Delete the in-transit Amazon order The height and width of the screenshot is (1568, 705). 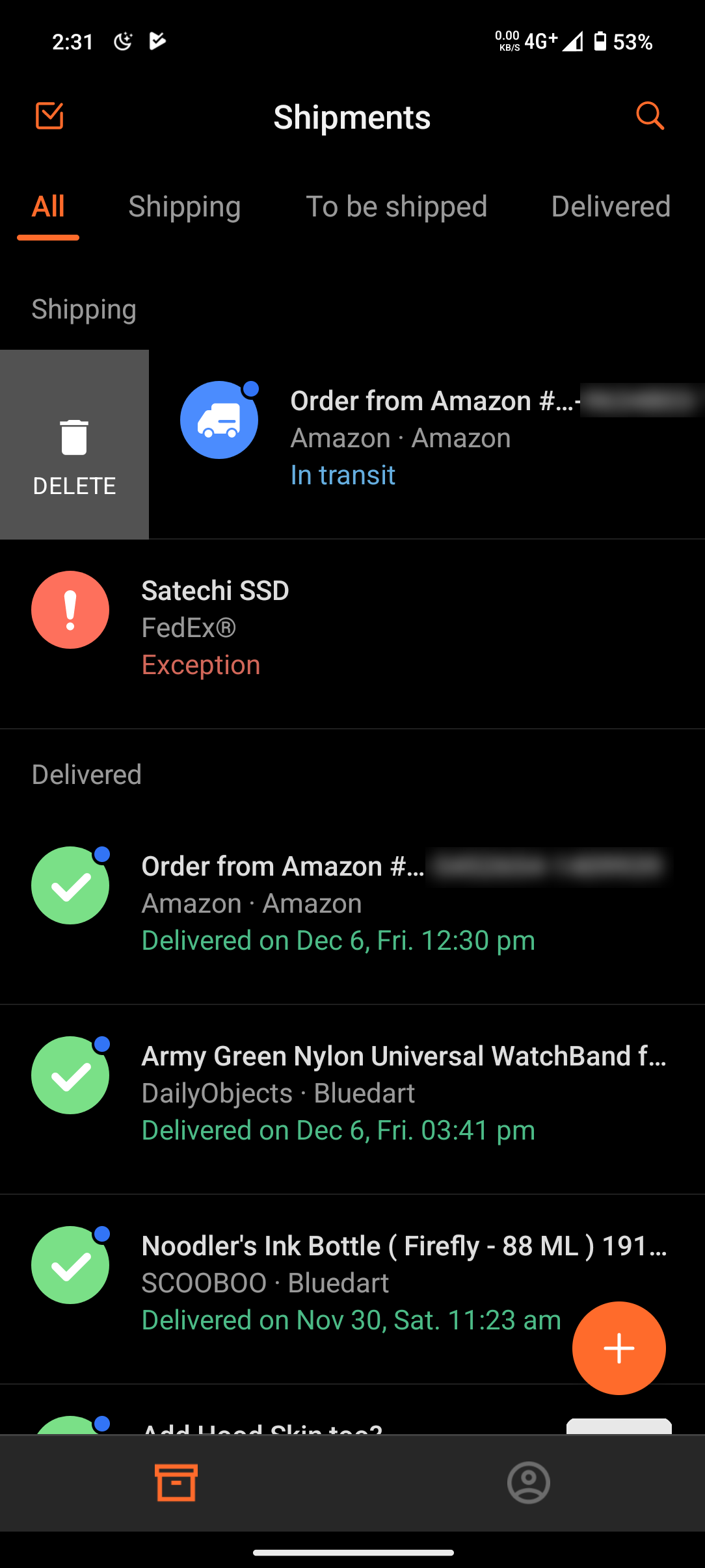74,445
